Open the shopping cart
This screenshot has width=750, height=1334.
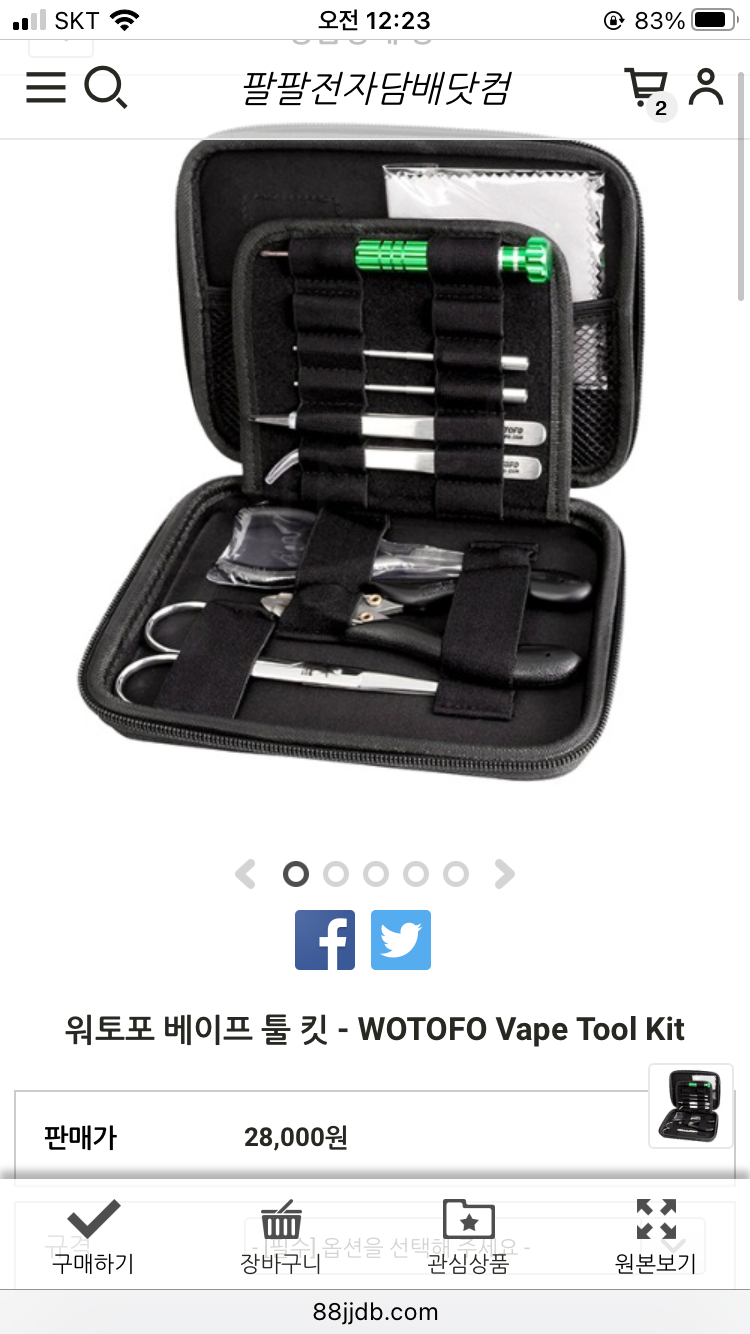coord(645,88)
